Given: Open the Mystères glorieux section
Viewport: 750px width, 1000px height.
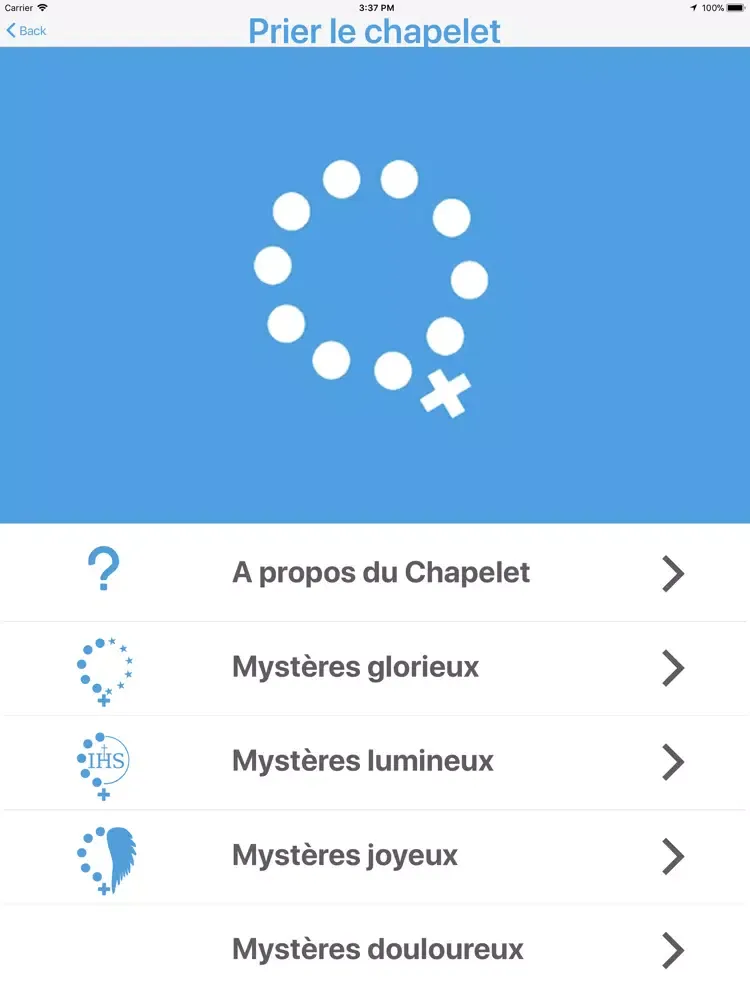Looking at the screenshot, I should [x=356, y=667].
